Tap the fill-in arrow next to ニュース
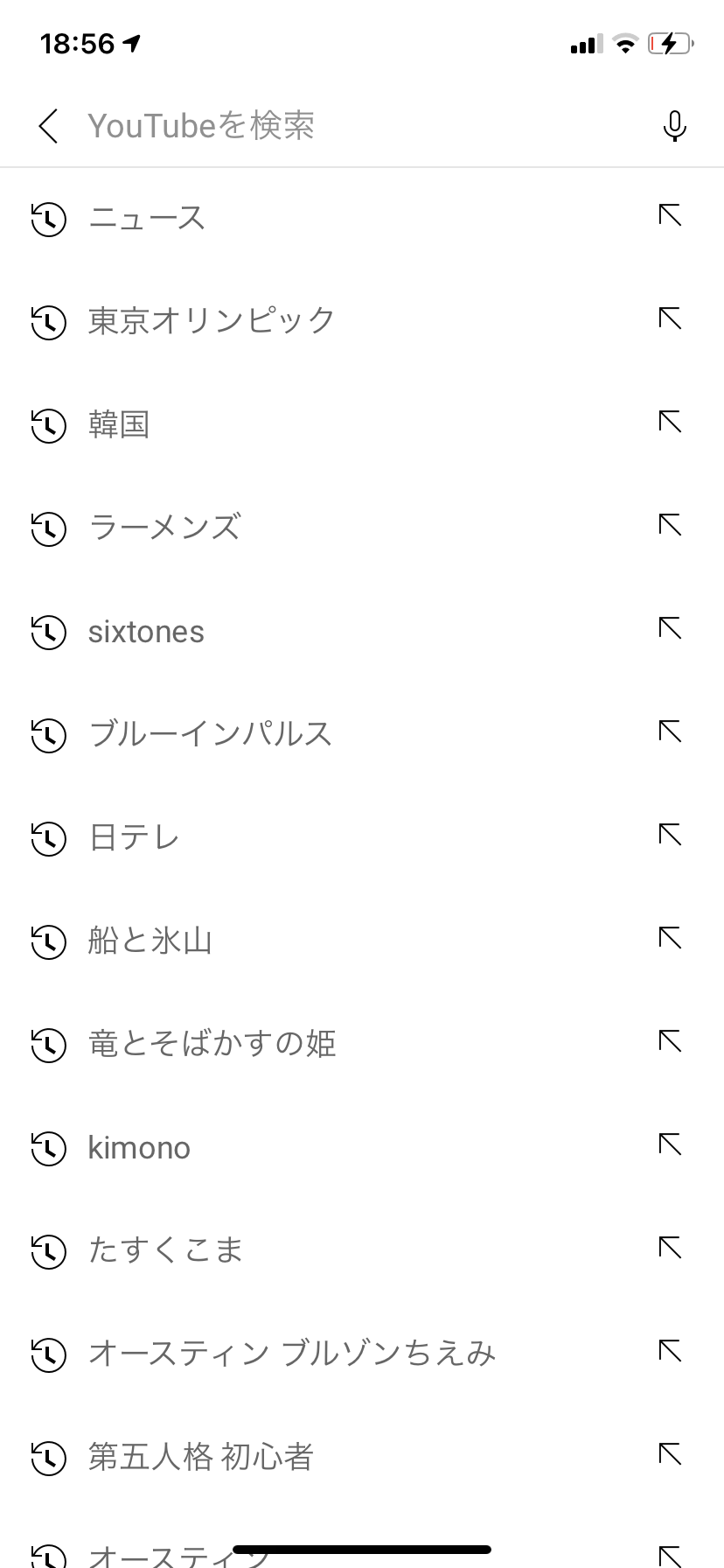Screen dimensions: 724x1568 [x=671, y=215]
